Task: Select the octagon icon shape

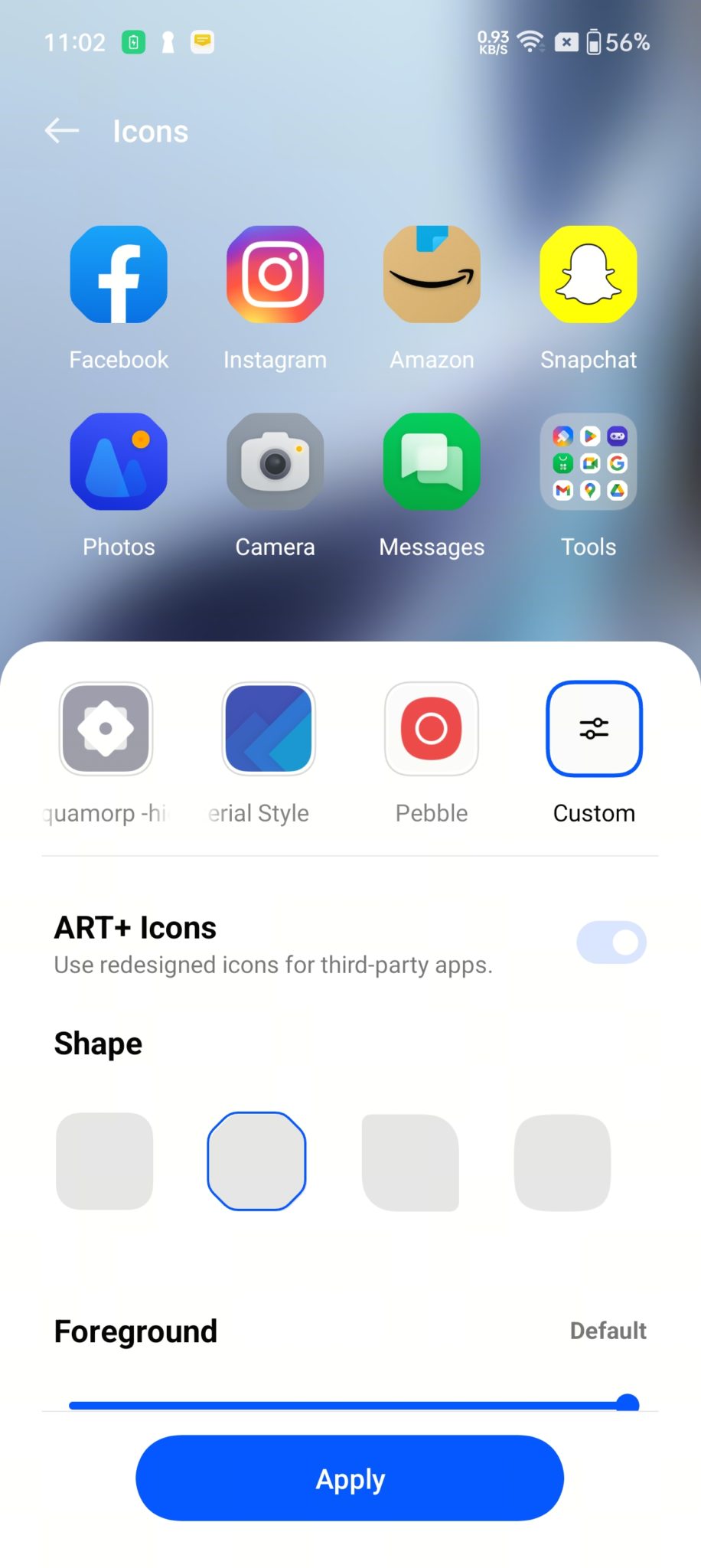Action: pos(257,1161)
